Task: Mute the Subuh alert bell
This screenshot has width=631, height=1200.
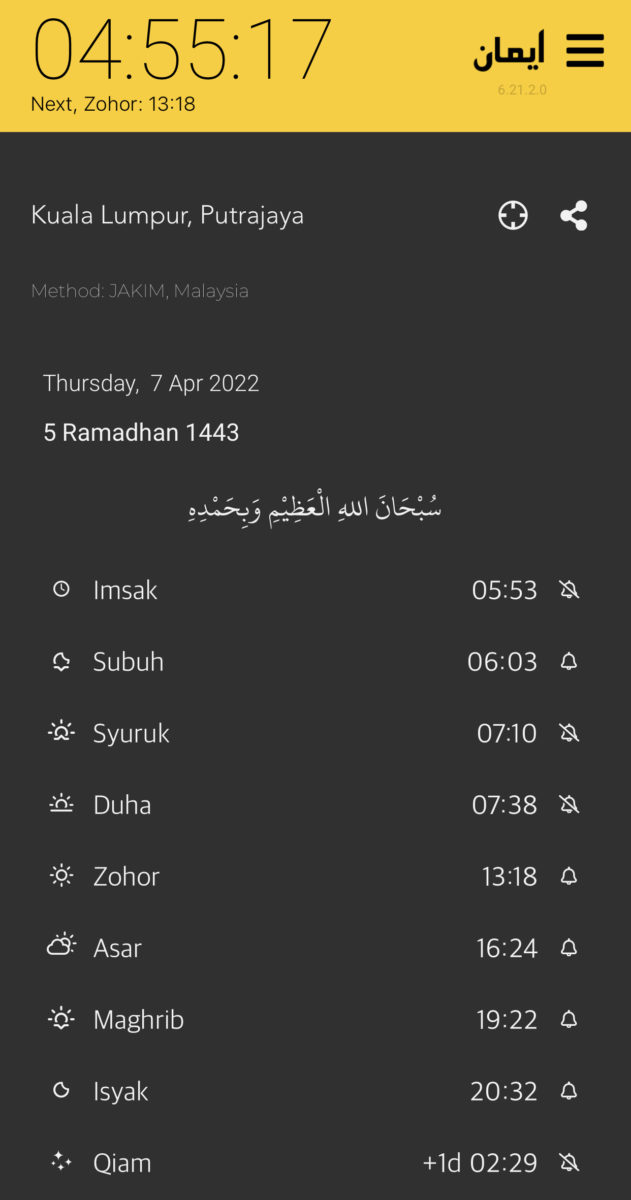Action: click(x=569, y=662)
